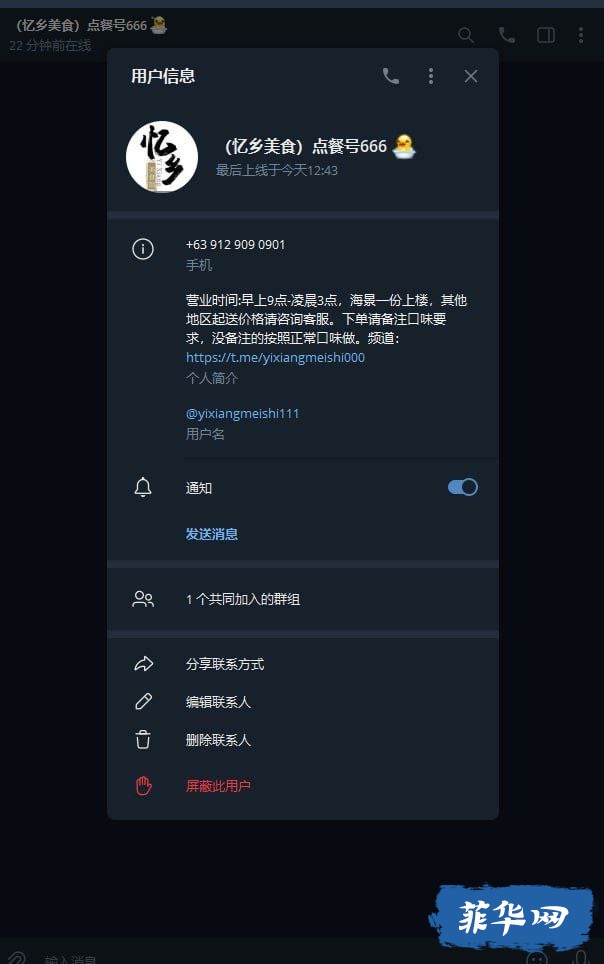Screen dimensions: 604x964
Task: Close the 用户信息 dialog
Action: pos(471,76)
